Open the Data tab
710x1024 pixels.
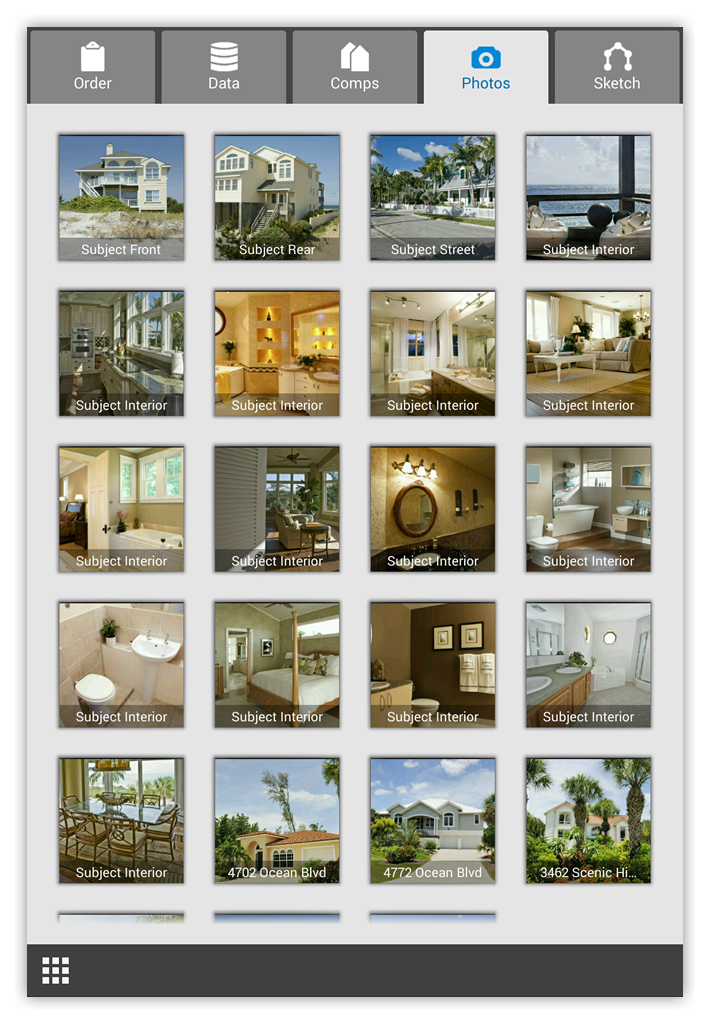tap(223, 67)
